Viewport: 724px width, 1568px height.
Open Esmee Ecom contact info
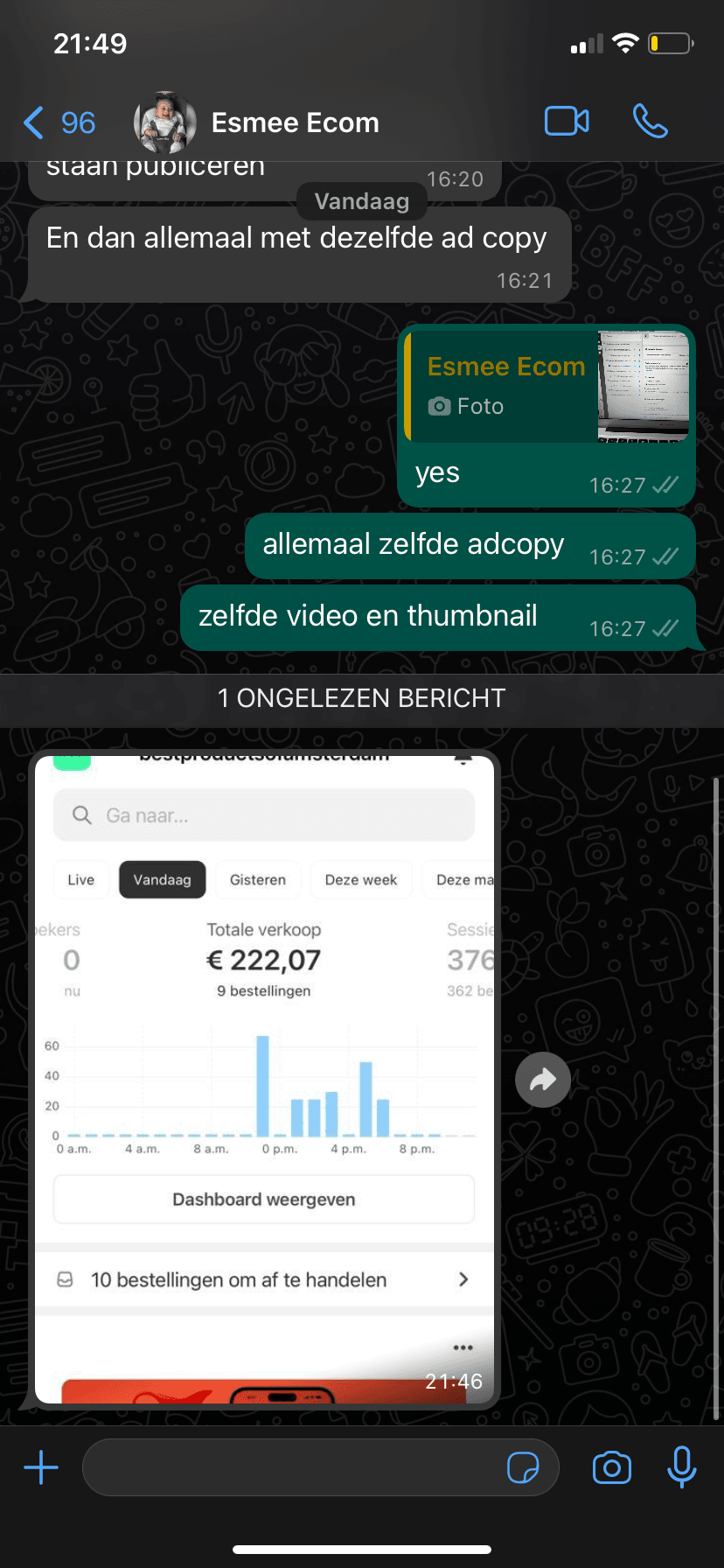[x=295, y=122]
